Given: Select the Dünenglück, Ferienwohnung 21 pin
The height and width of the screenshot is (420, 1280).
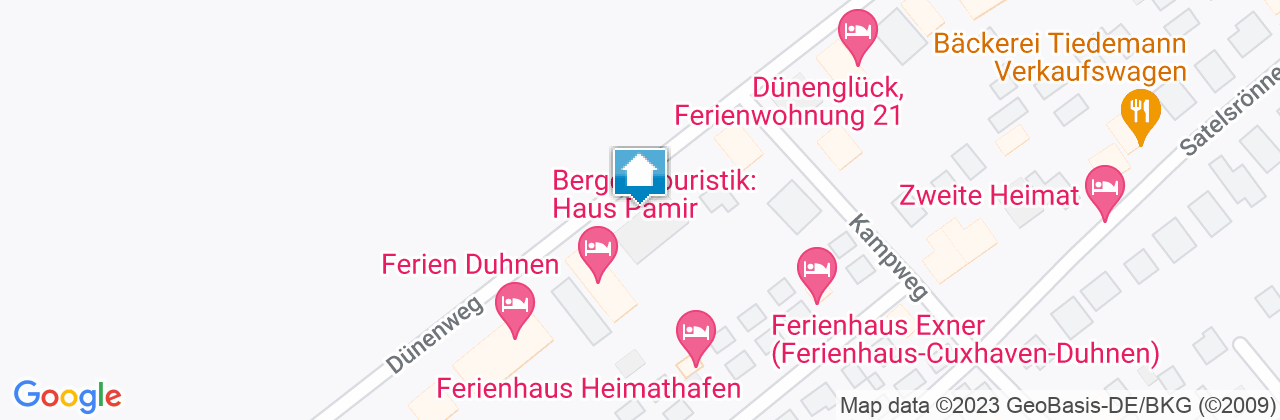Looking at the screenshot, I should click(857, 32).
